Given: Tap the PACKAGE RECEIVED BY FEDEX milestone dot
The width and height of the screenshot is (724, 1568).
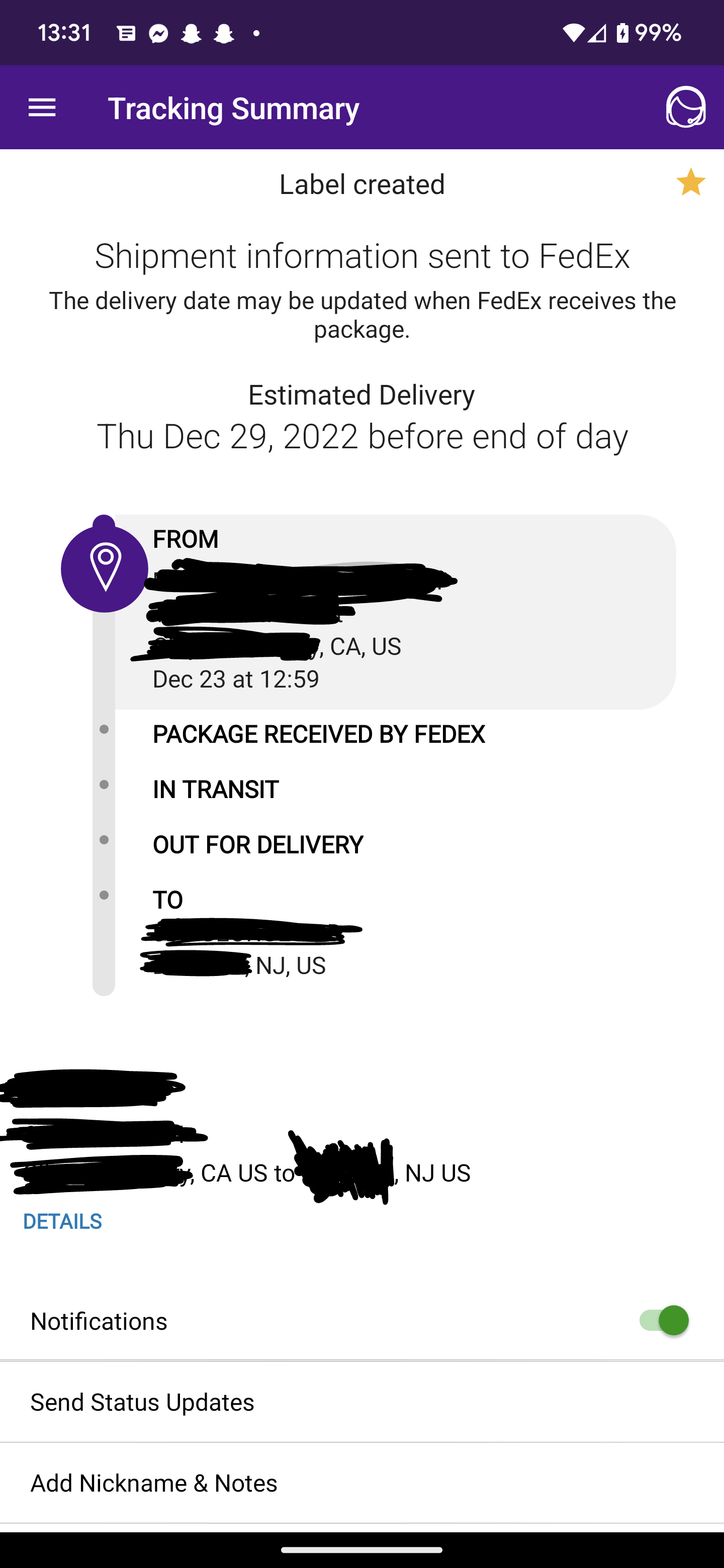Looking at the screenshot, I should coord(105,728).
